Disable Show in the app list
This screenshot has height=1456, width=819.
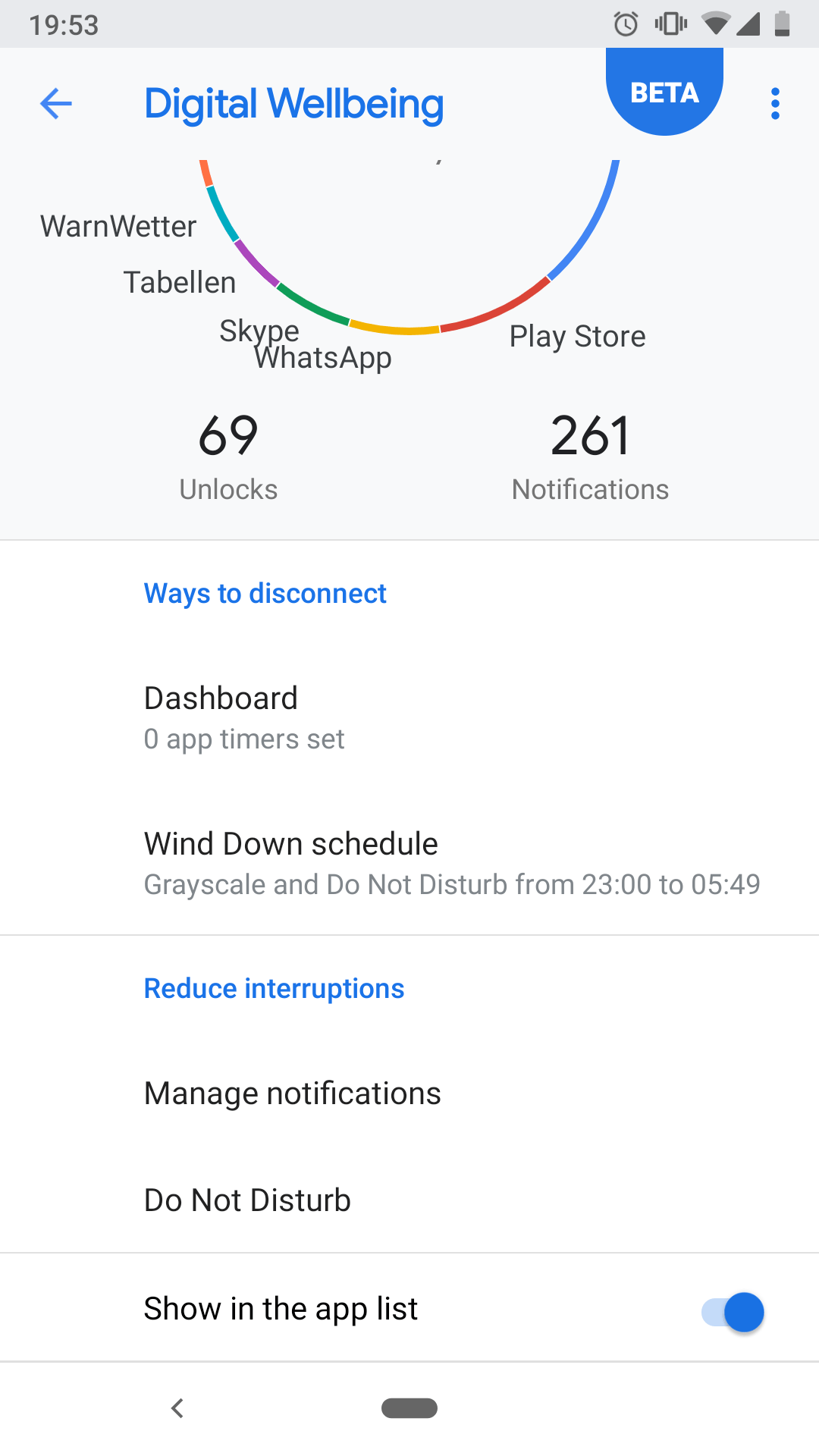(733, 1312)
